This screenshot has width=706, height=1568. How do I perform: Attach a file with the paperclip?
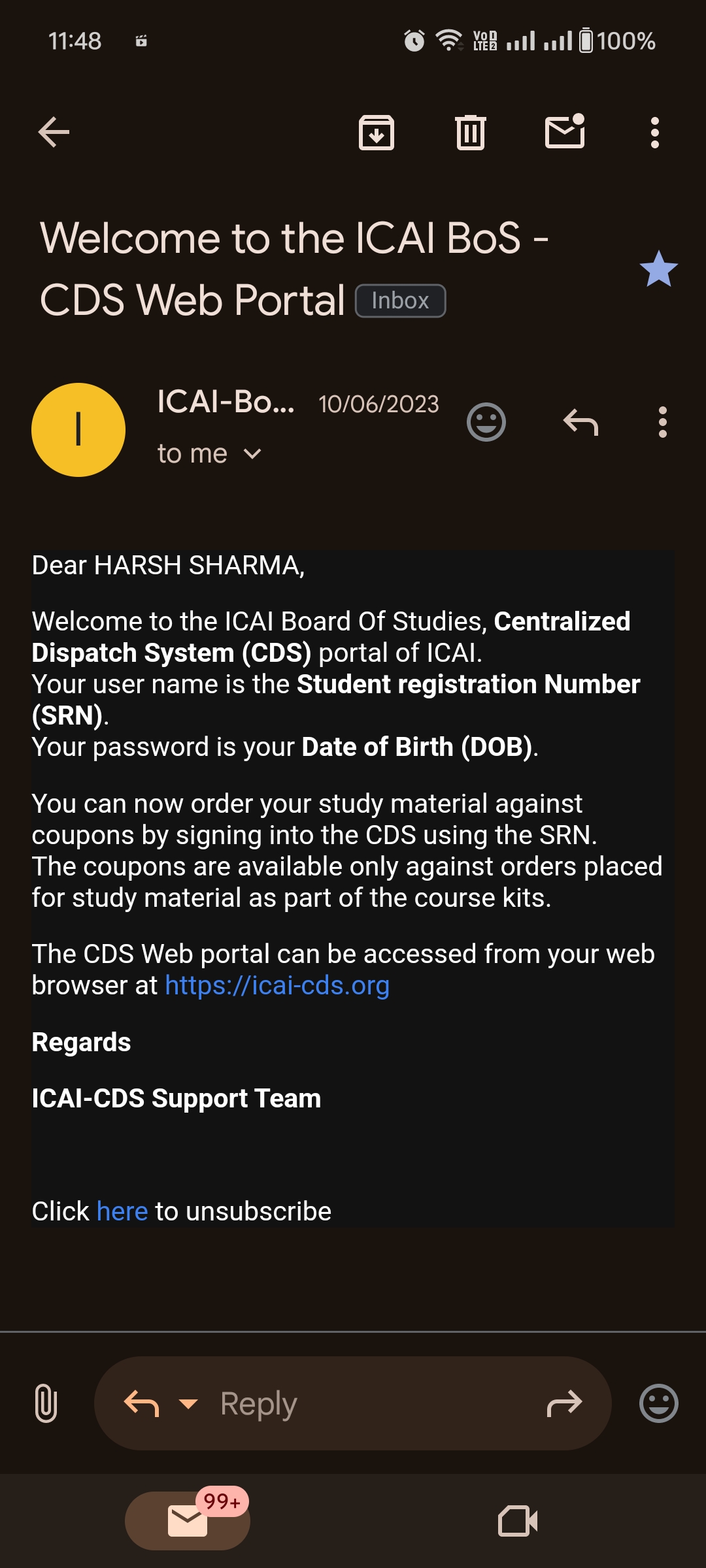tap(46, 1403)
